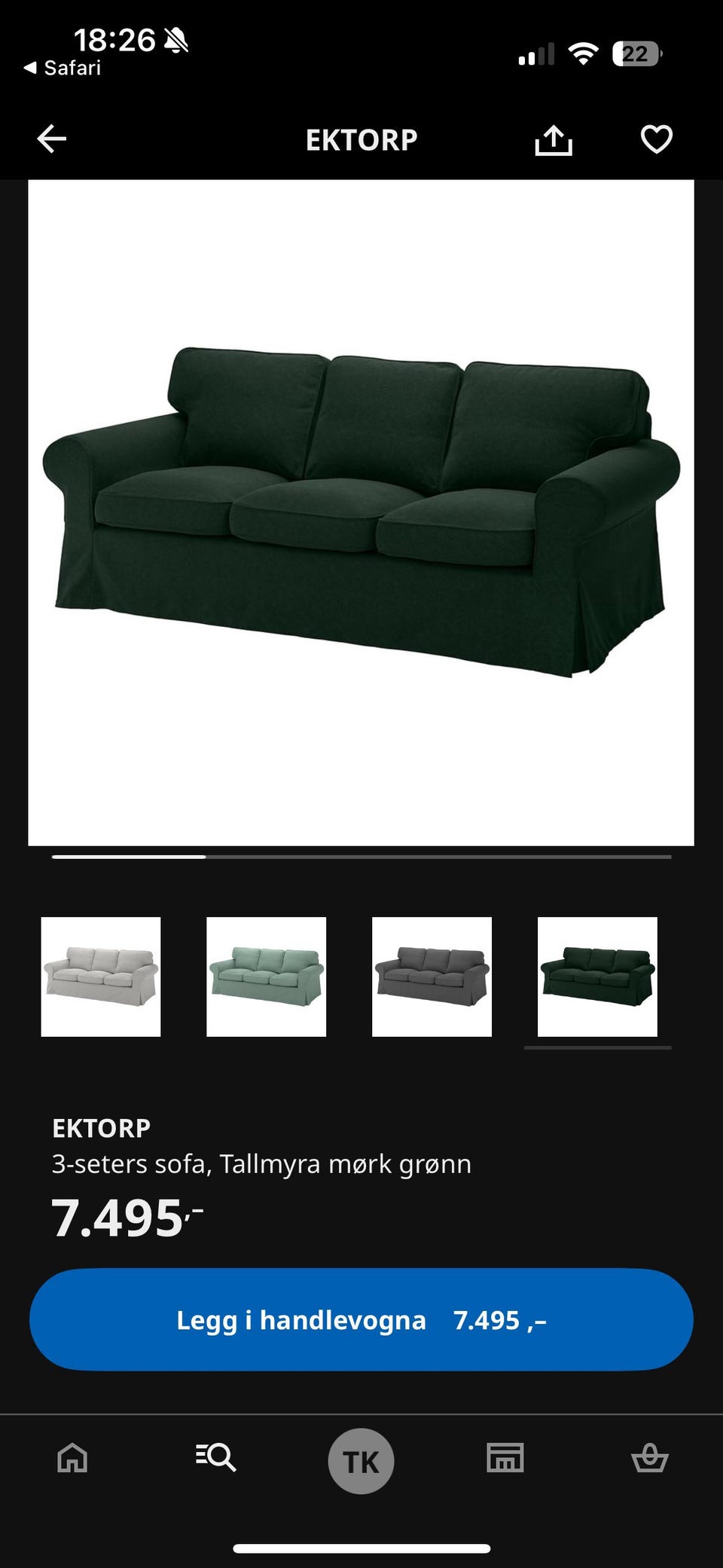Open the shopping basket tab
723x1568 pixels.
pyautogui.click(x=649, y=1458)
